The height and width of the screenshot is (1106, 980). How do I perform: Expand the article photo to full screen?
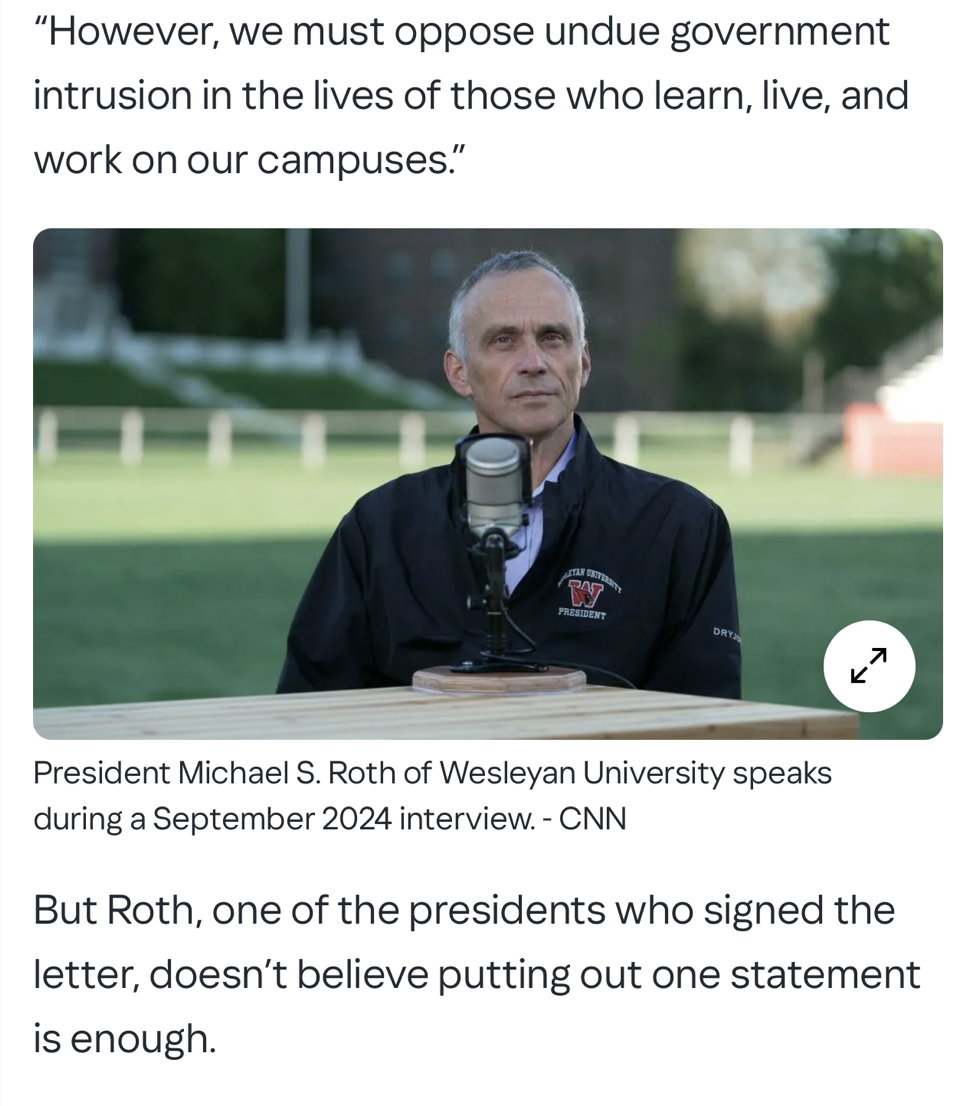click(869, 665)
